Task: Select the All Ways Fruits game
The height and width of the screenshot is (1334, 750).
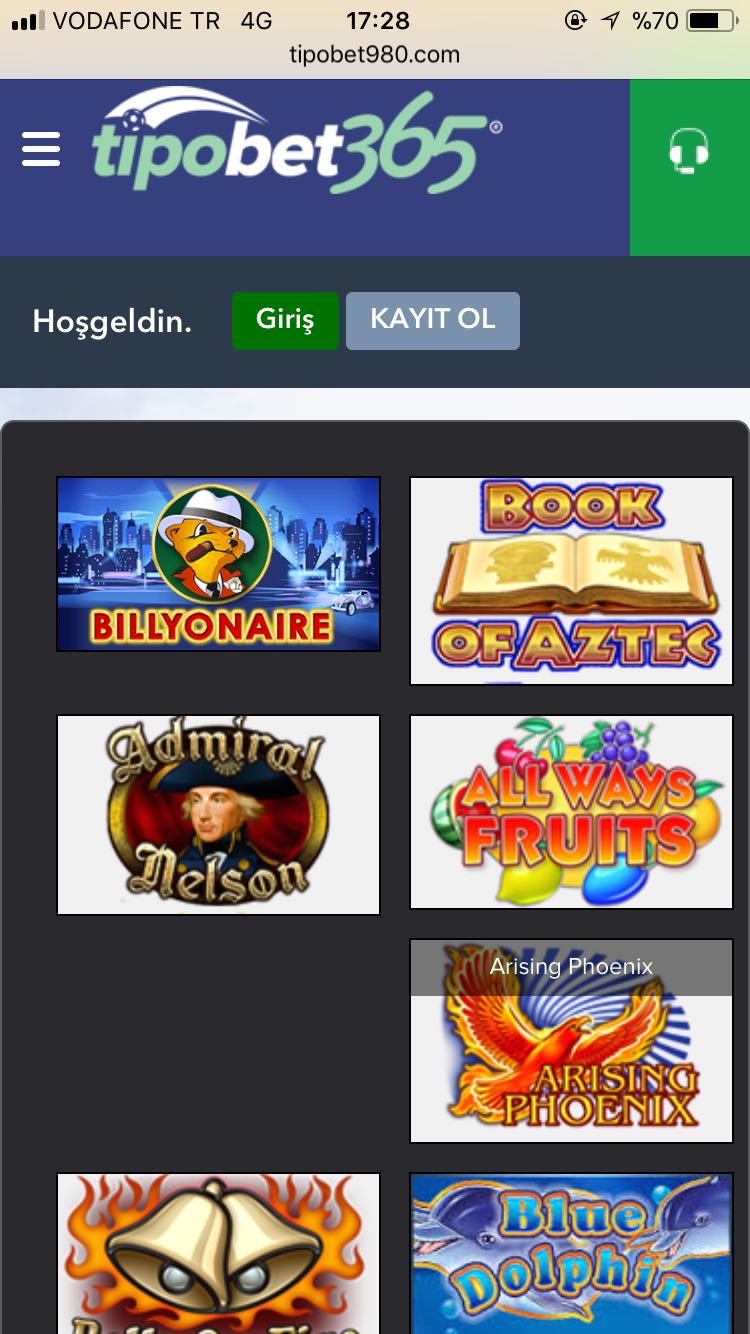Action: 571,812
